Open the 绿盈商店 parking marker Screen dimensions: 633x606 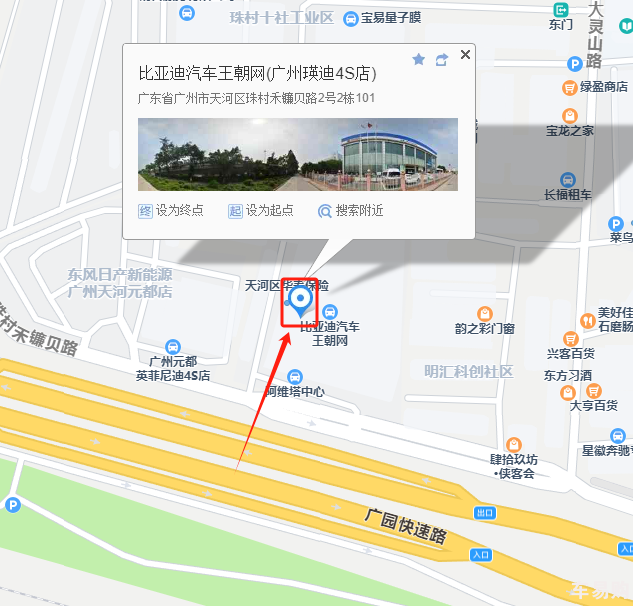tap(572, 64)
